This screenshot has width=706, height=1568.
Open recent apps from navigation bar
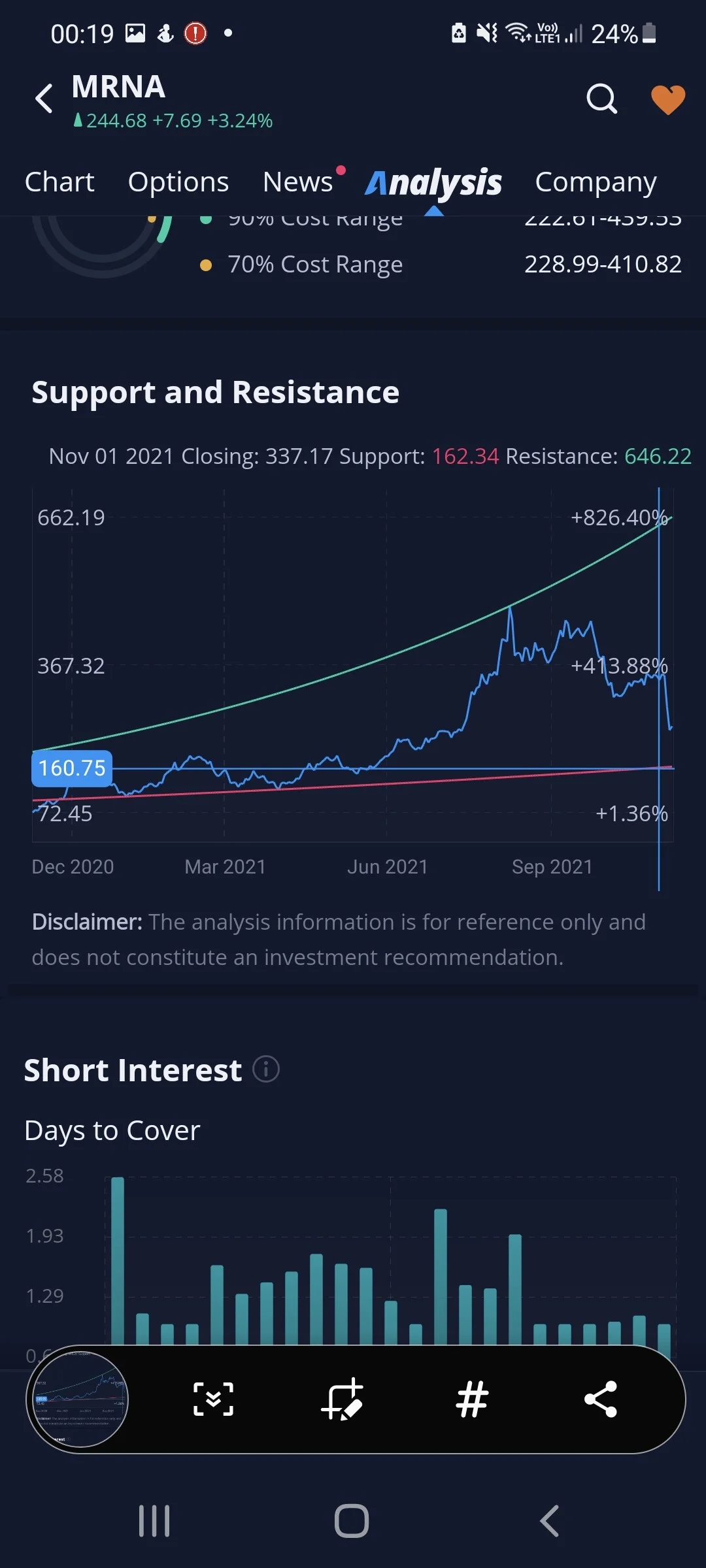154,1521
